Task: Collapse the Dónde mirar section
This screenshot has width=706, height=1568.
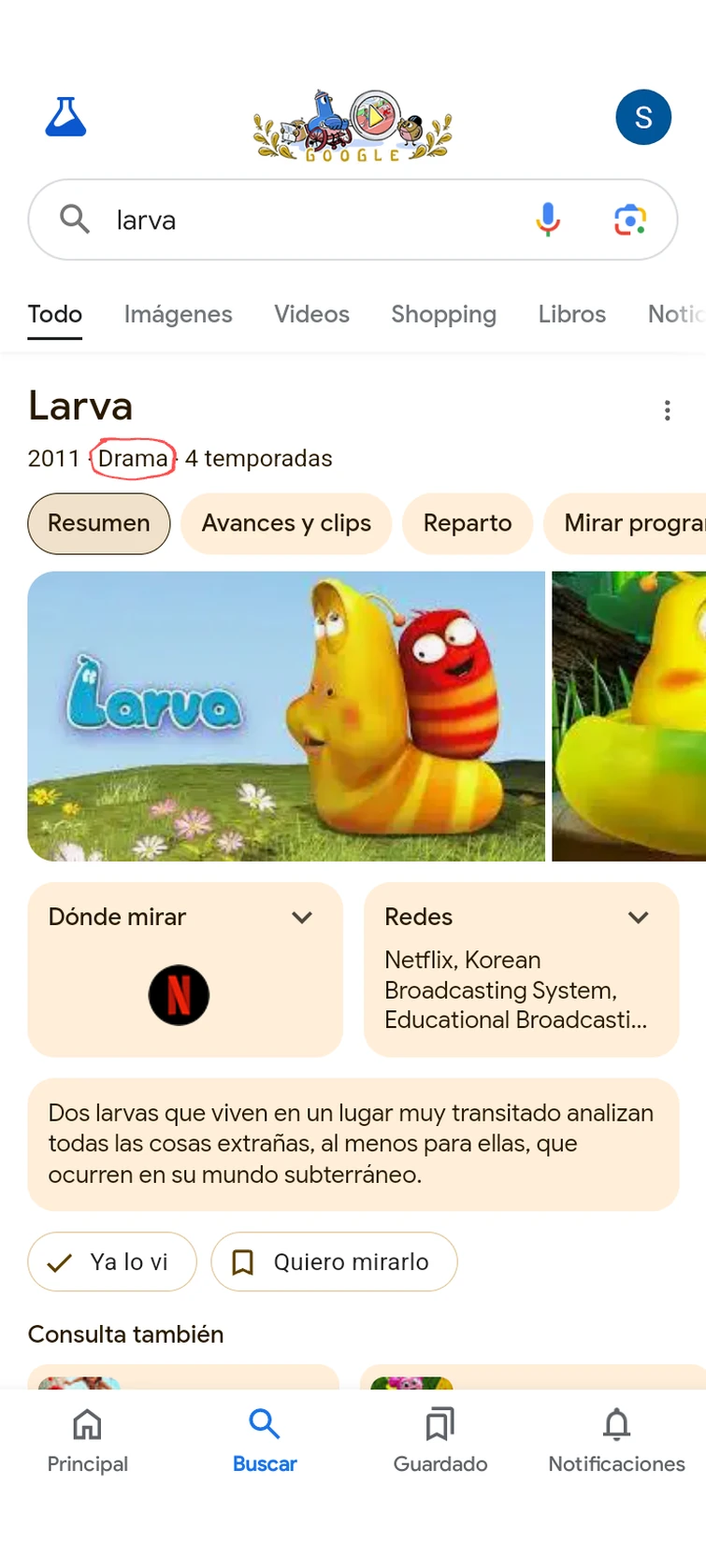Action: click(302, 918)
